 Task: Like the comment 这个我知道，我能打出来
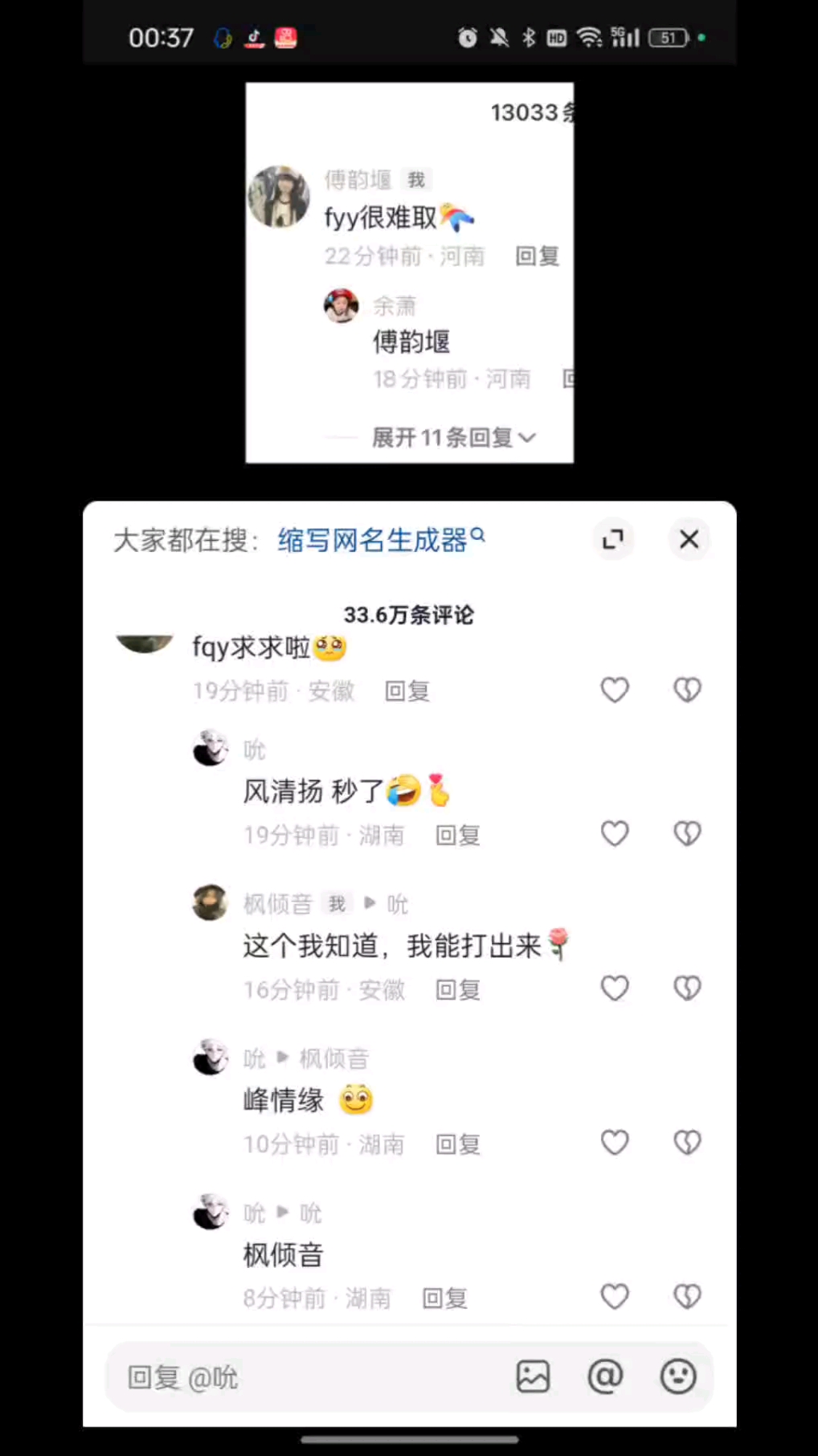615,988
